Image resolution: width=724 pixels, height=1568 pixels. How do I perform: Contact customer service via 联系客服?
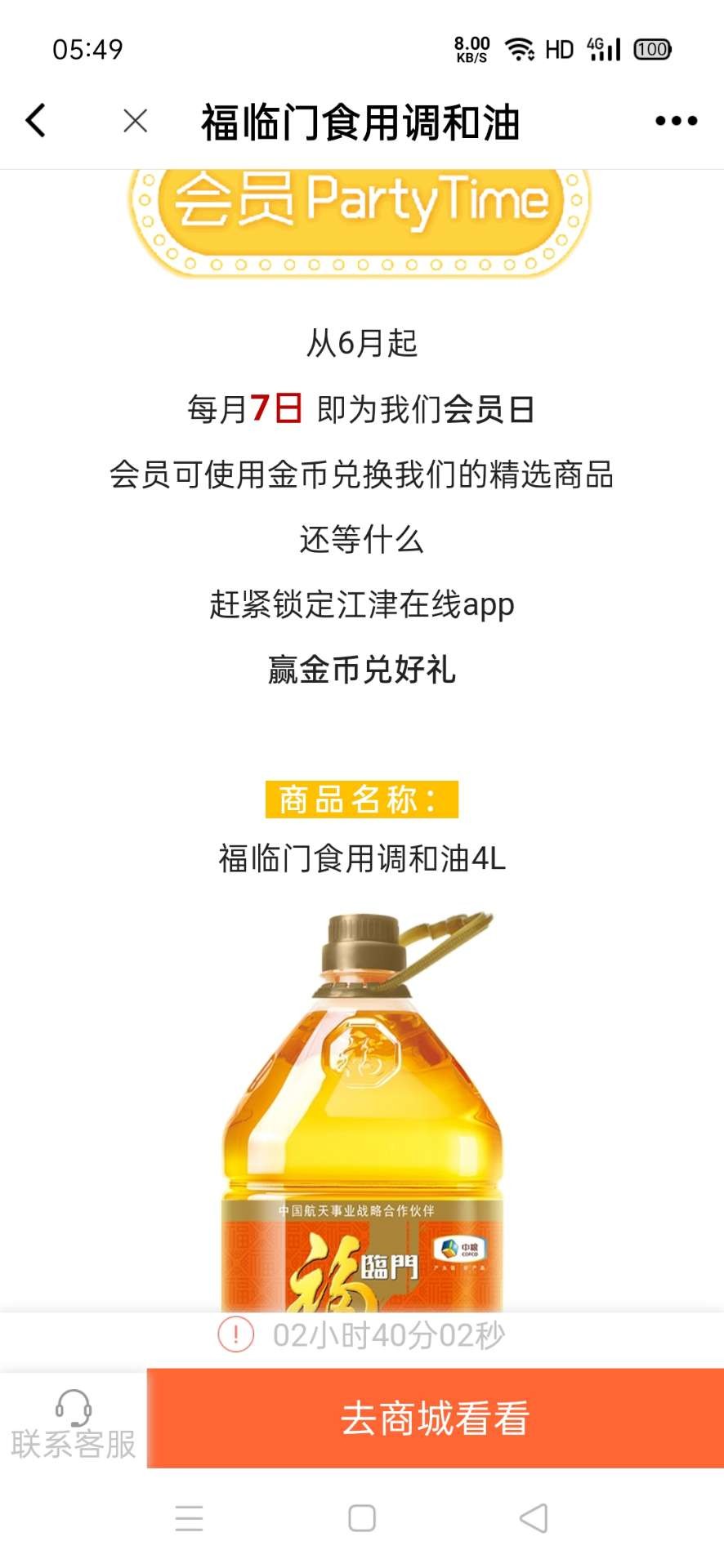click(73, 1425)
